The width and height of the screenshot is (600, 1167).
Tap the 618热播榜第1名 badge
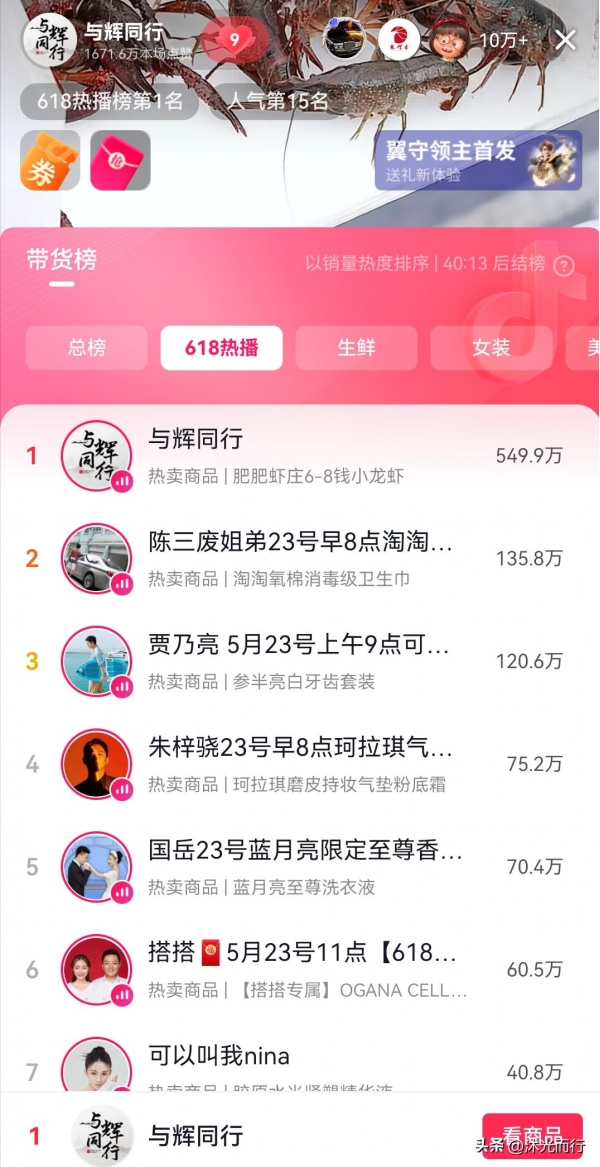110,101
